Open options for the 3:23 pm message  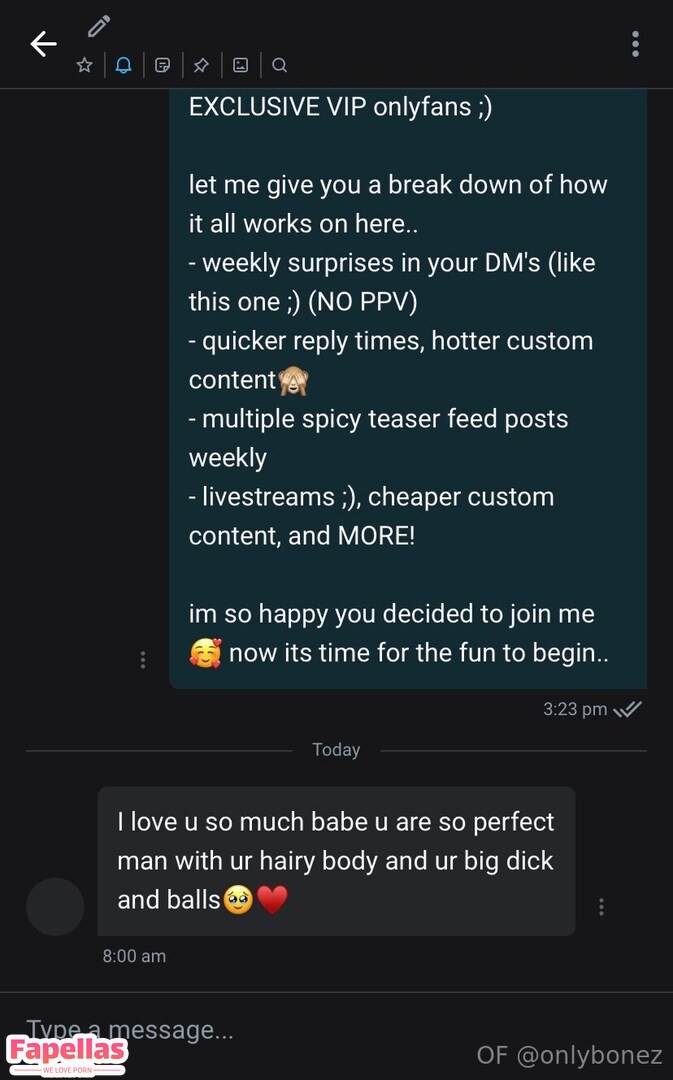click(143, 660)
